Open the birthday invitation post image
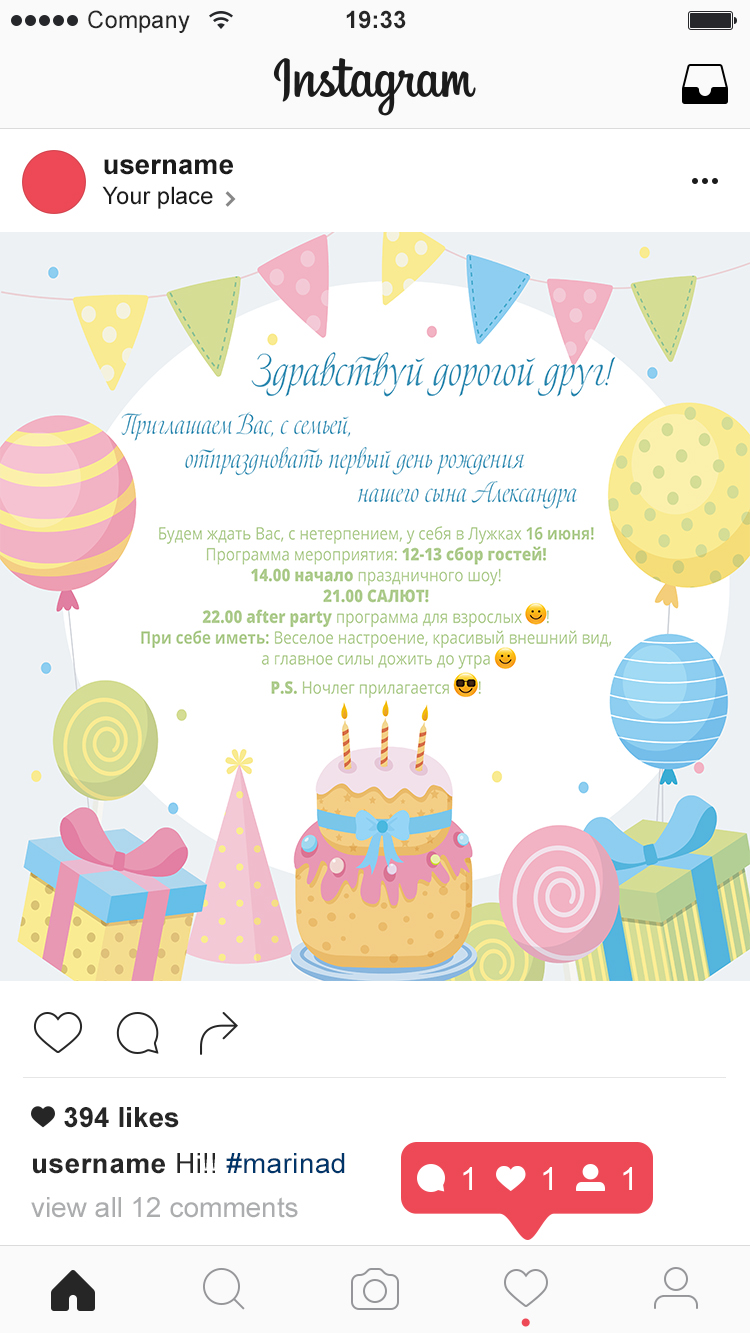 point(375,607)
